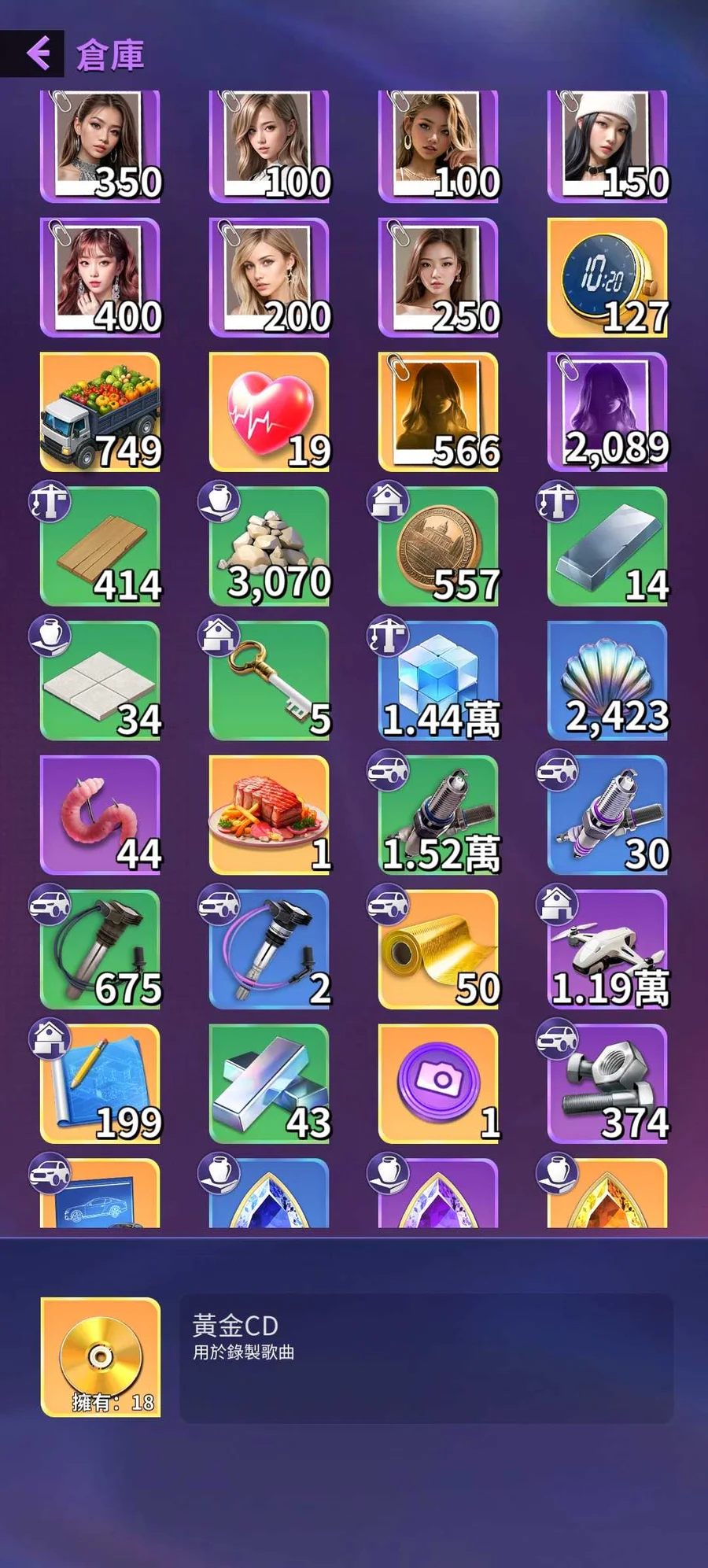Tap the steak dish item with 1
The height and width of the screenshot is (1568, 708).
(269, 816)
